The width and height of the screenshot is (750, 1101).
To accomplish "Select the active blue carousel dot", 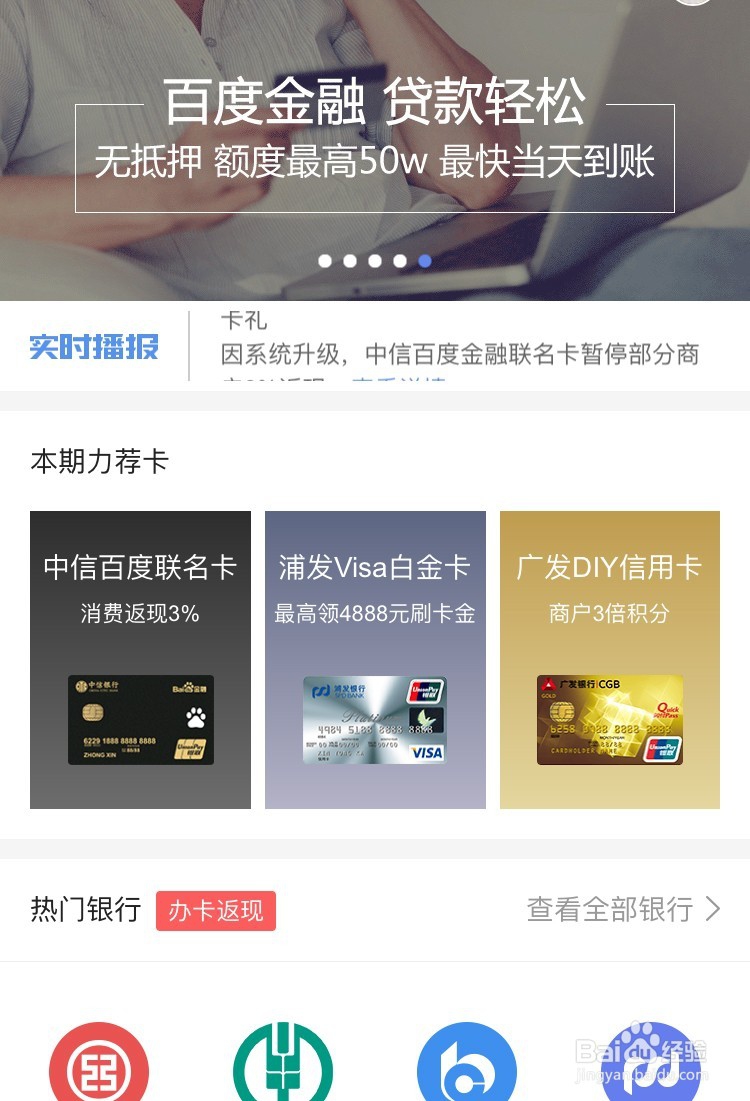I will pos(424,261).
